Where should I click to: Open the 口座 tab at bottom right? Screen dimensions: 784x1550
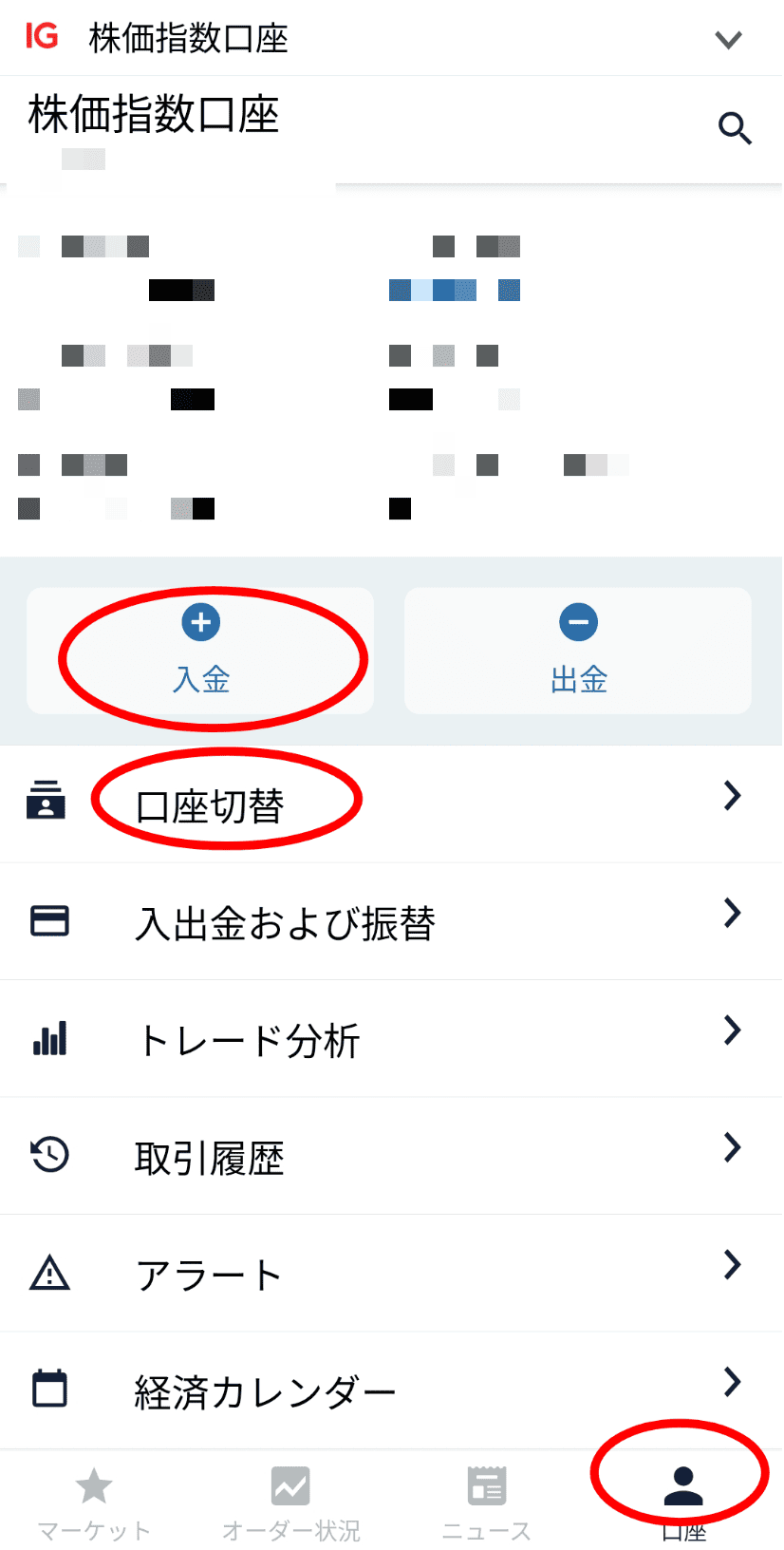pos(684,1486)
